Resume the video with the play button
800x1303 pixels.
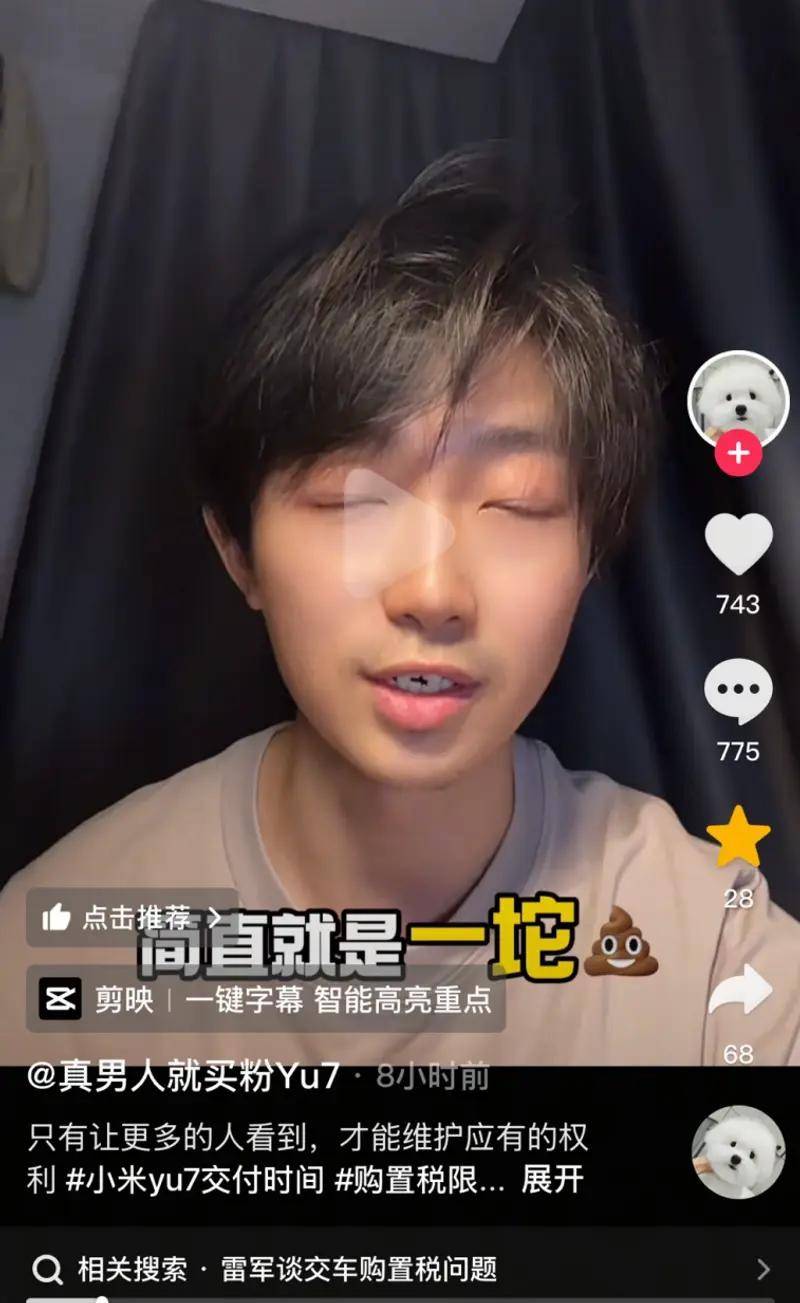(398, 532)
